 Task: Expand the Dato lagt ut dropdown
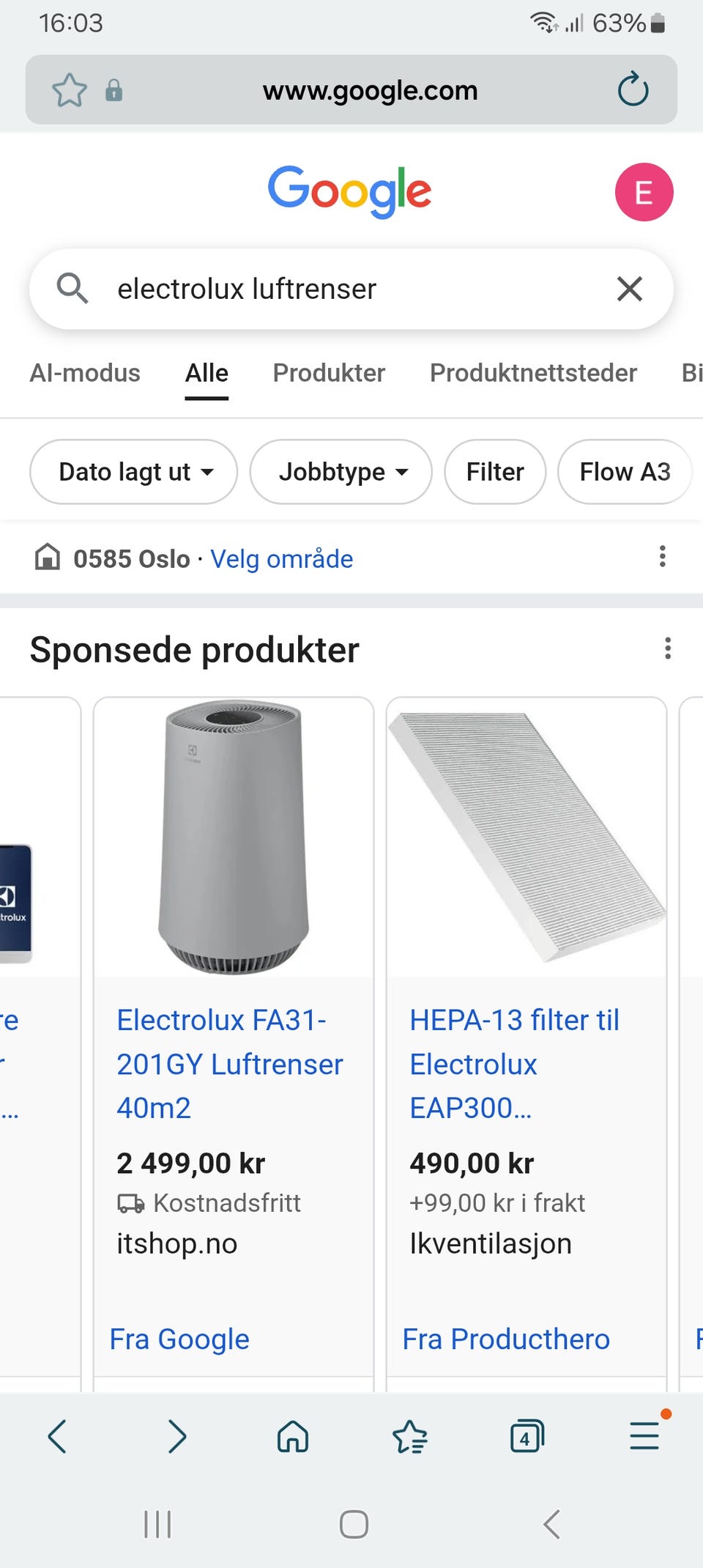click(133, 472)
